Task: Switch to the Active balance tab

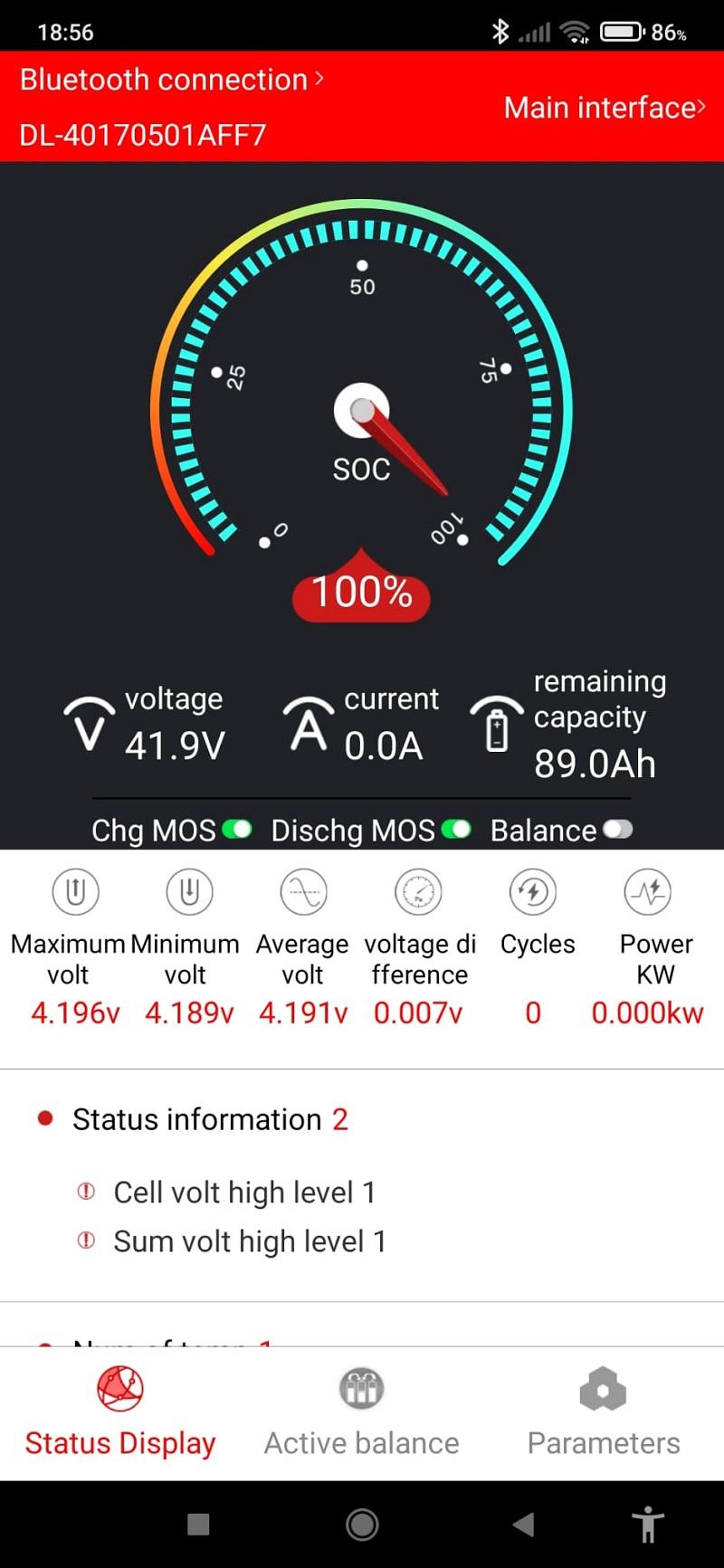Action: [361, 1411]
